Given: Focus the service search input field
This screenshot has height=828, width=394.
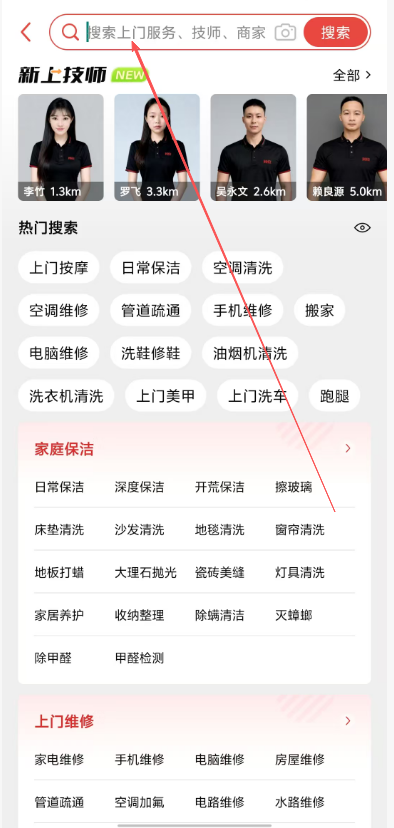Looking at the screenshot, I should 179,32.
